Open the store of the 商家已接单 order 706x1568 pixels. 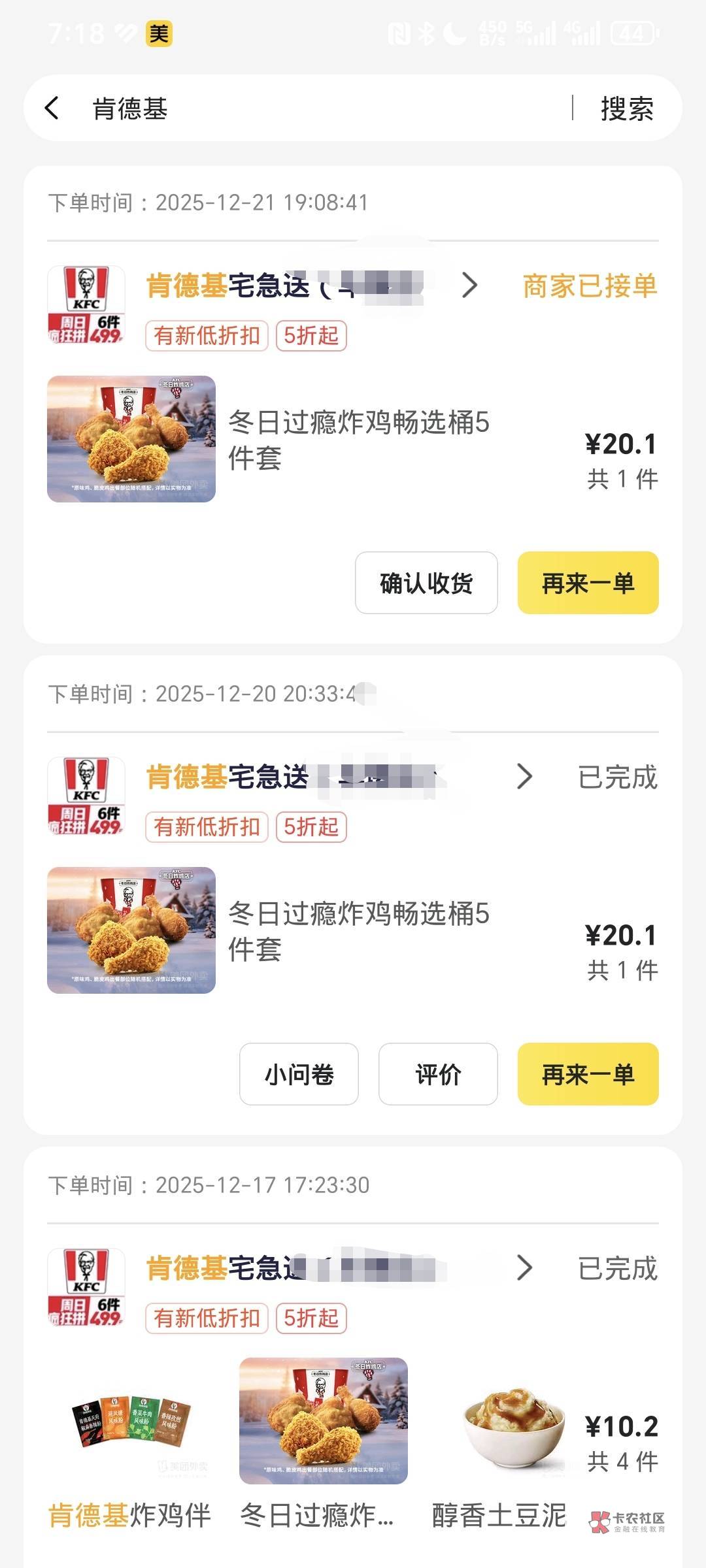(x=307, y=286)
